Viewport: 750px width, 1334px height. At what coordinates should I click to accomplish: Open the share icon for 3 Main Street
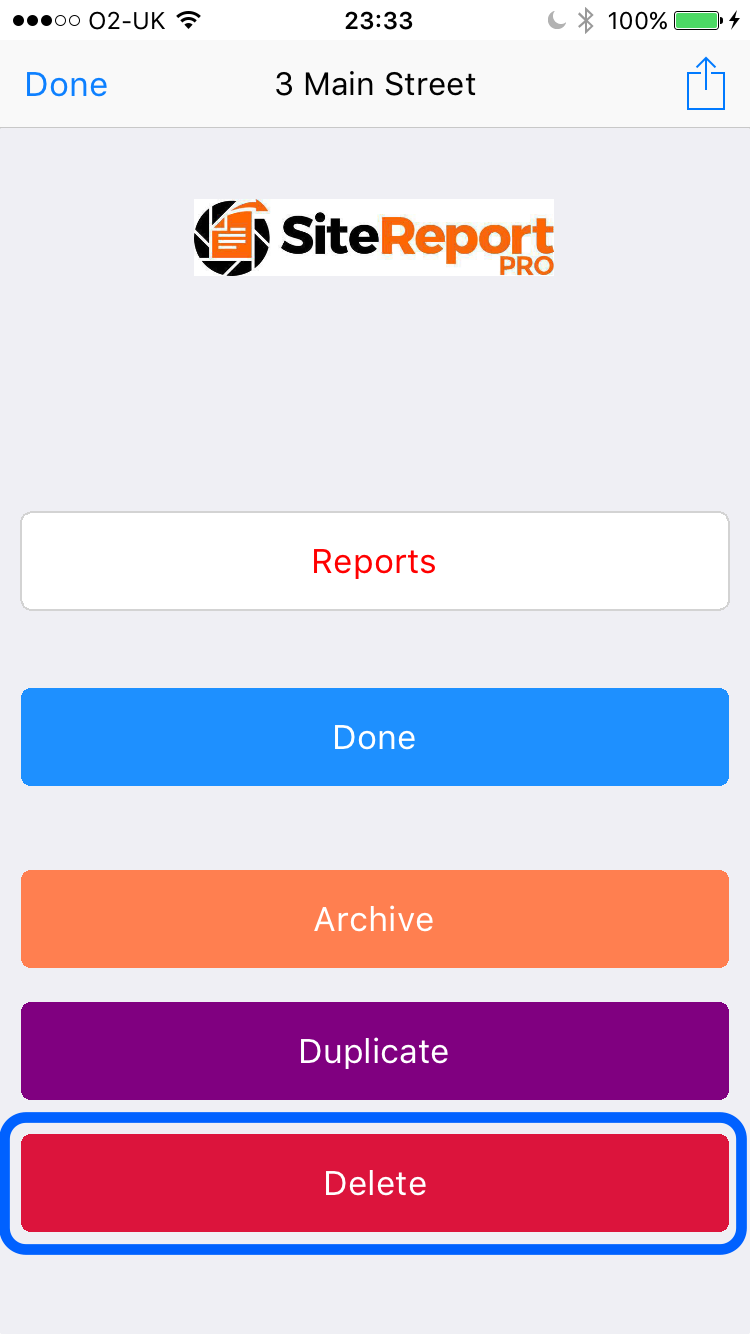pos(705,83)
